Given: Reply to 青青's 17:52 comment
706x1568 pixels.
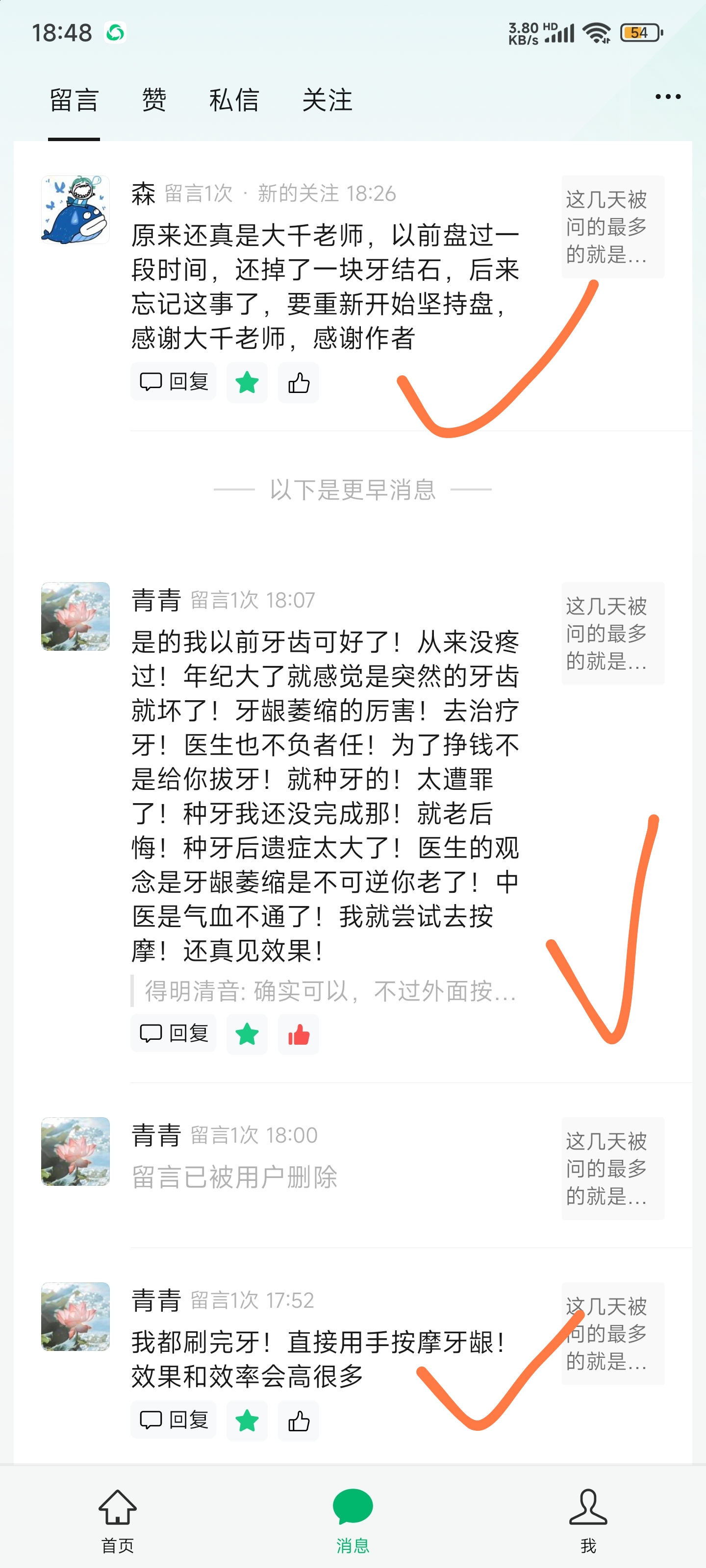Looking at the screenshot, I should (x=174, y=1421).
